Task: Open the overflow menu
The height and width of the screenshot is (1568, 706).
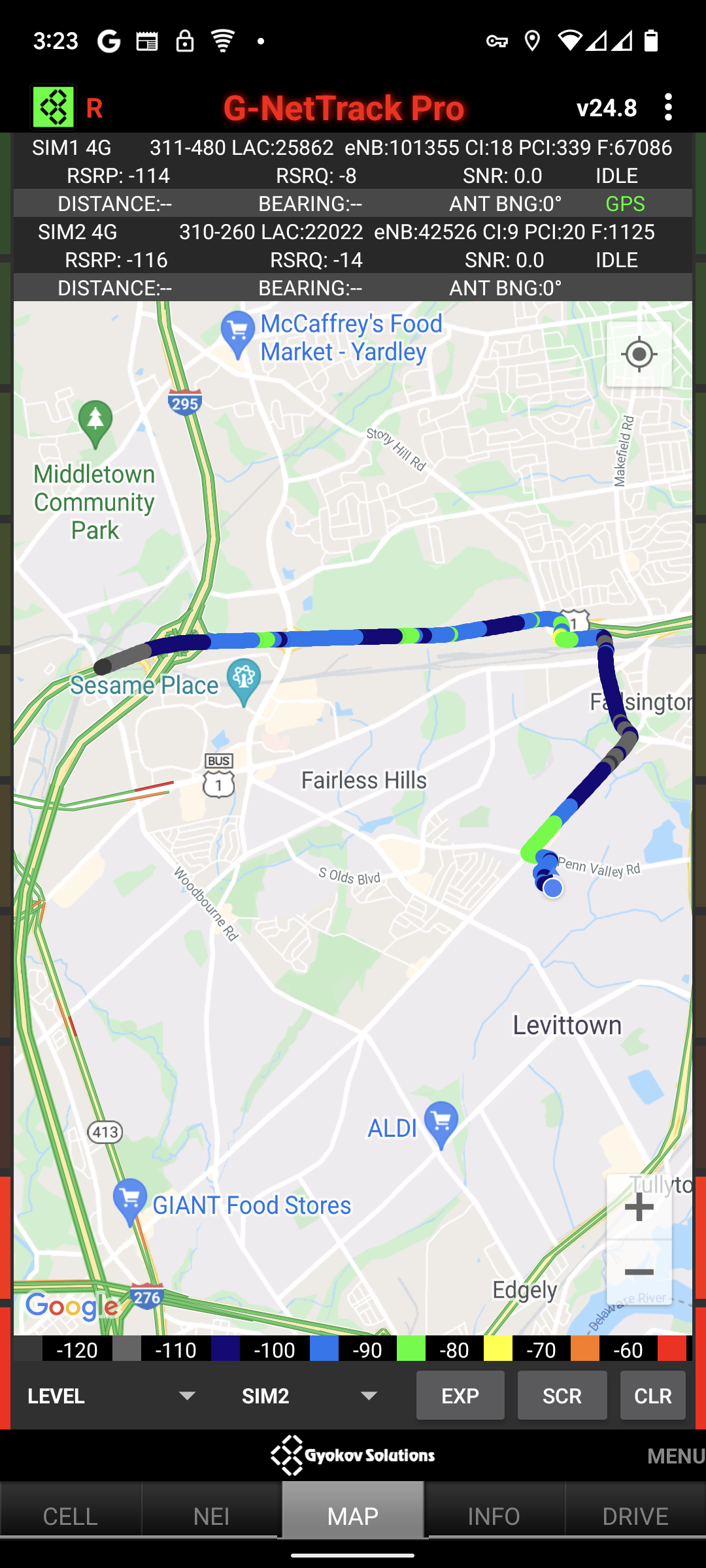Action: pos(668,107)
